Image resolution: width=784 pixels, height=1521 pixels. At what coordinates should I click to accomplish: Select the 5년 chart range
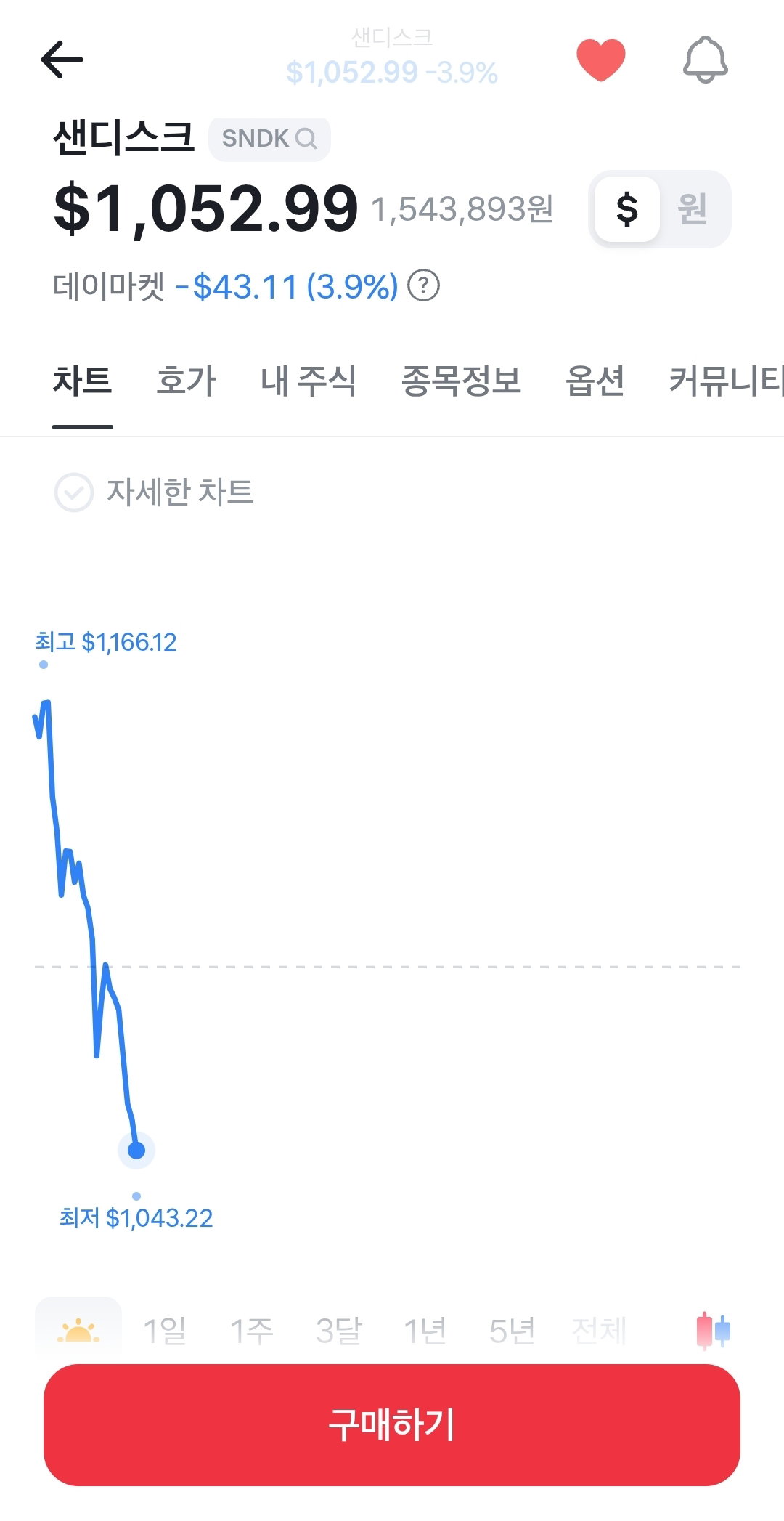pyautogui.click(x=512, y=1331)
